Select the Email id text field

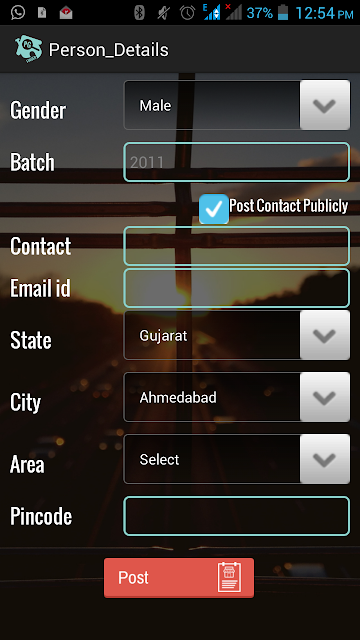click(x=237, y=288)
